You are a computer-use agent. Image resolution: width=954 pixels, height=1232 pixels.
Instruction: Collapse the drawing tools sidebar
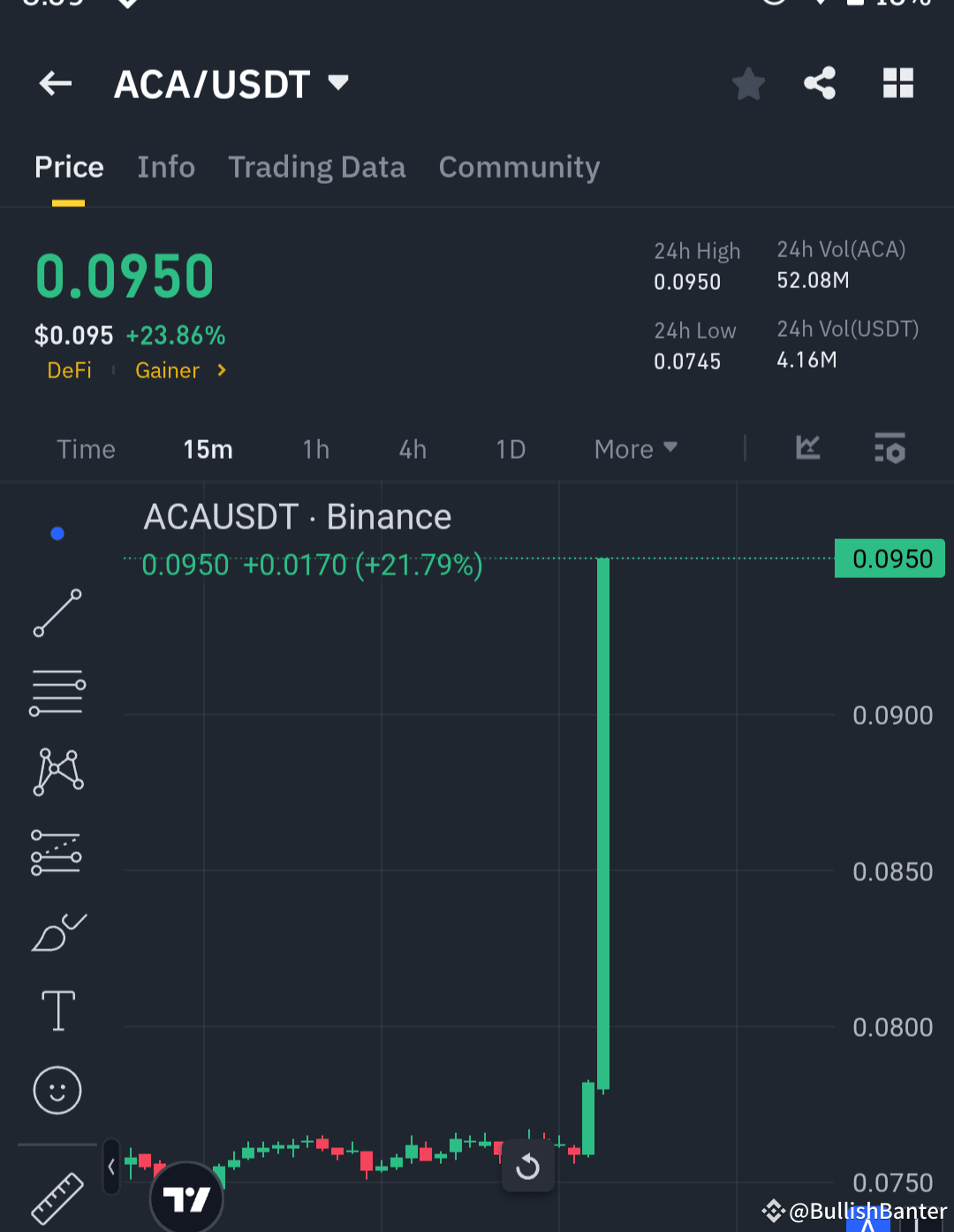pos(110,1166)
